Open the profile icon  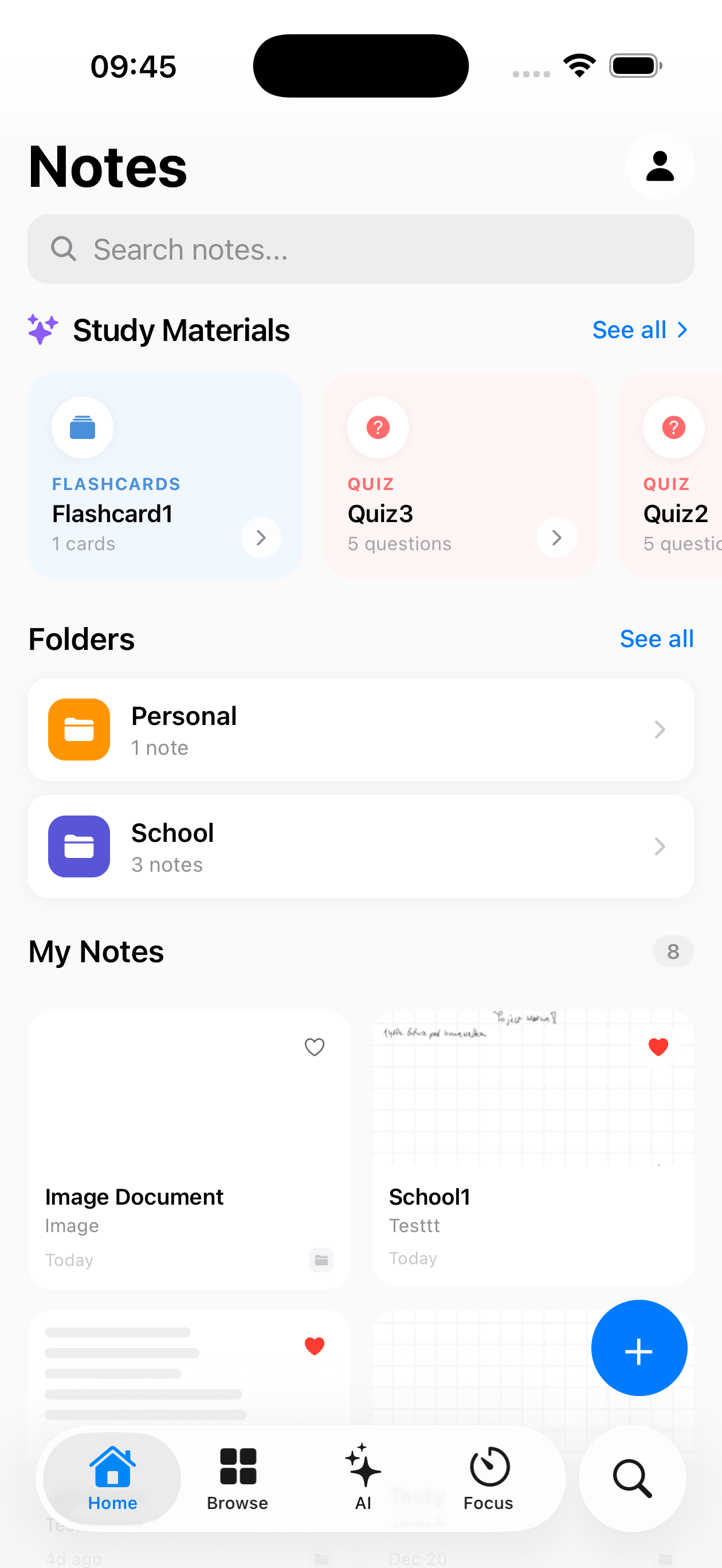click(x=660, y=166)
